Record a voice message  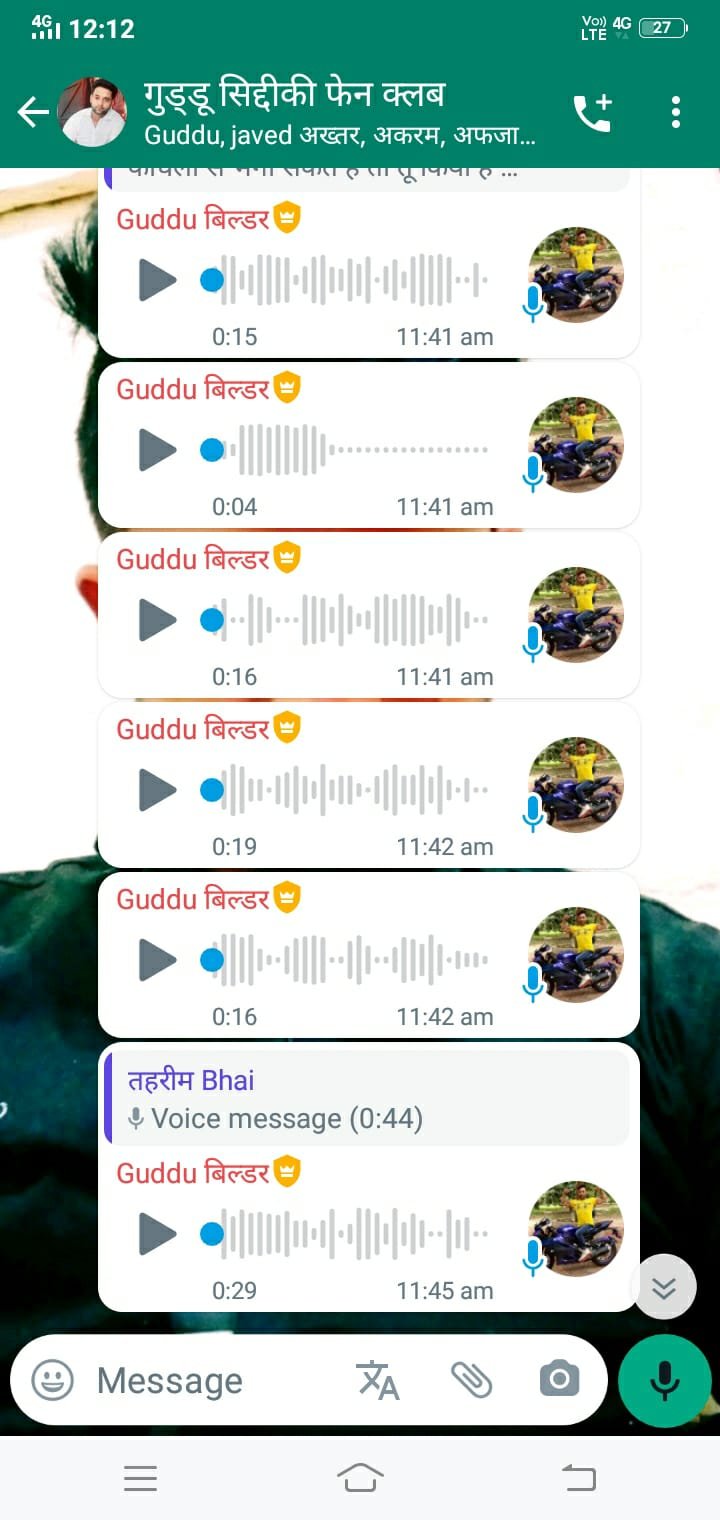[x=664, y=1381]
